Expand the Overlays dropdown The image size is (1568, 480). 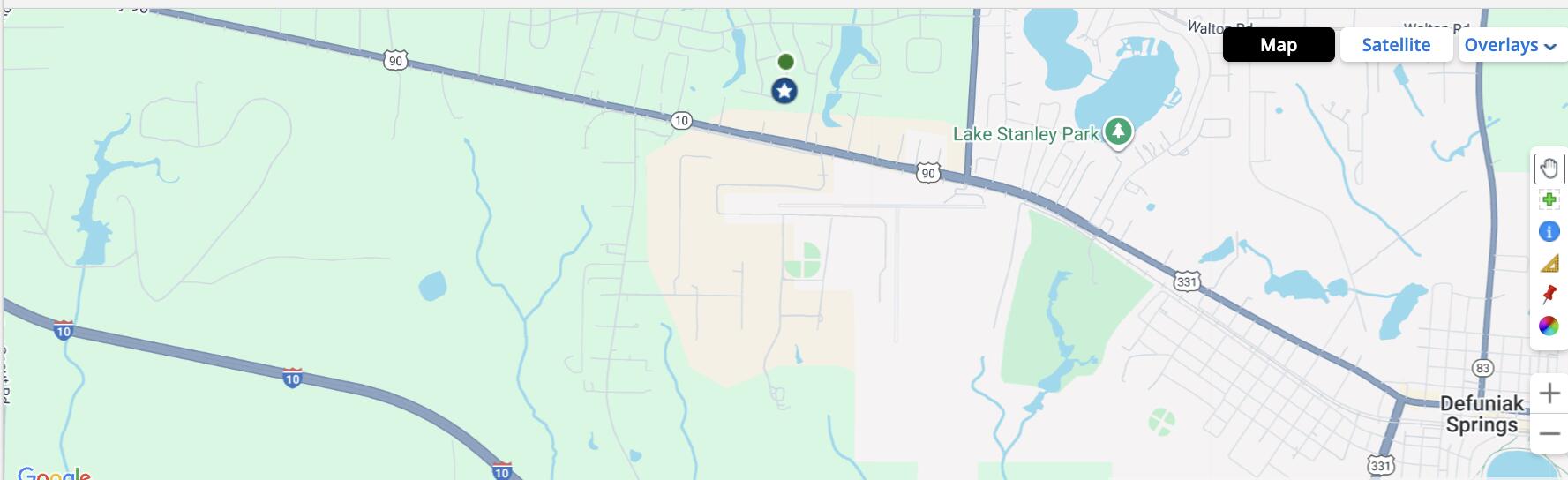(1510, 45)
